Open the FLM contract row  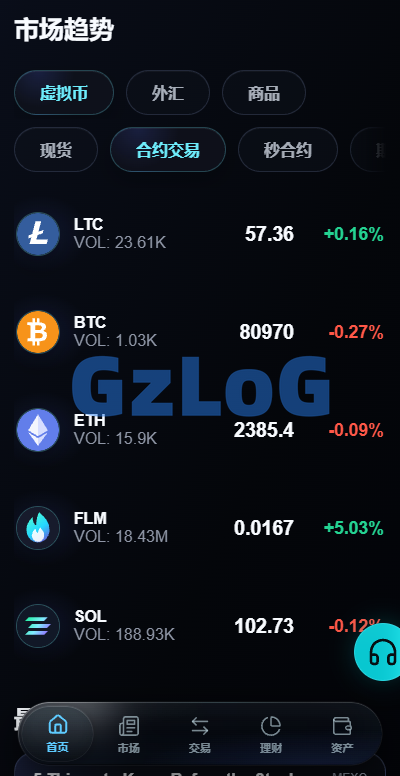200,528
